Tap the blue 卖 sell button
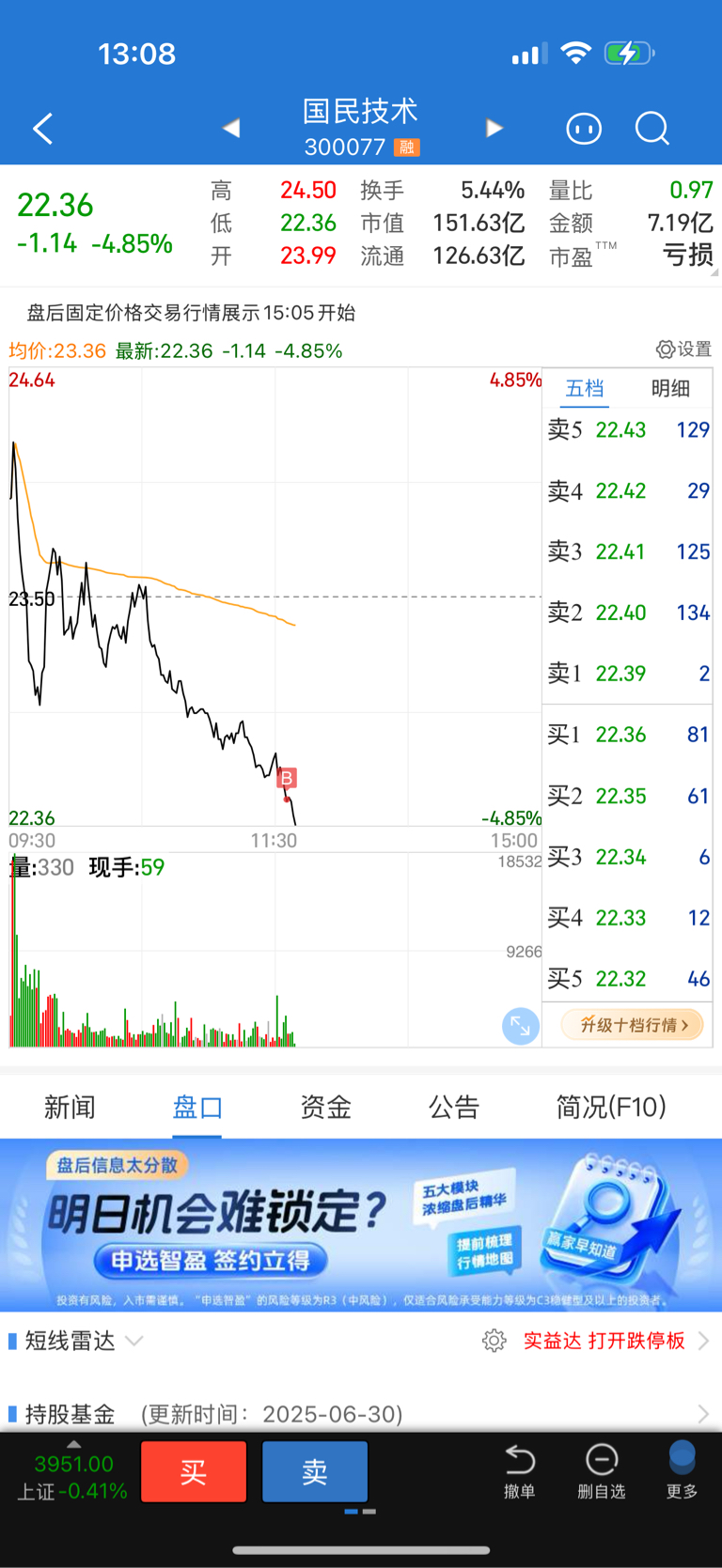This screenshot has height=1568, width=722. (315, 1471)
